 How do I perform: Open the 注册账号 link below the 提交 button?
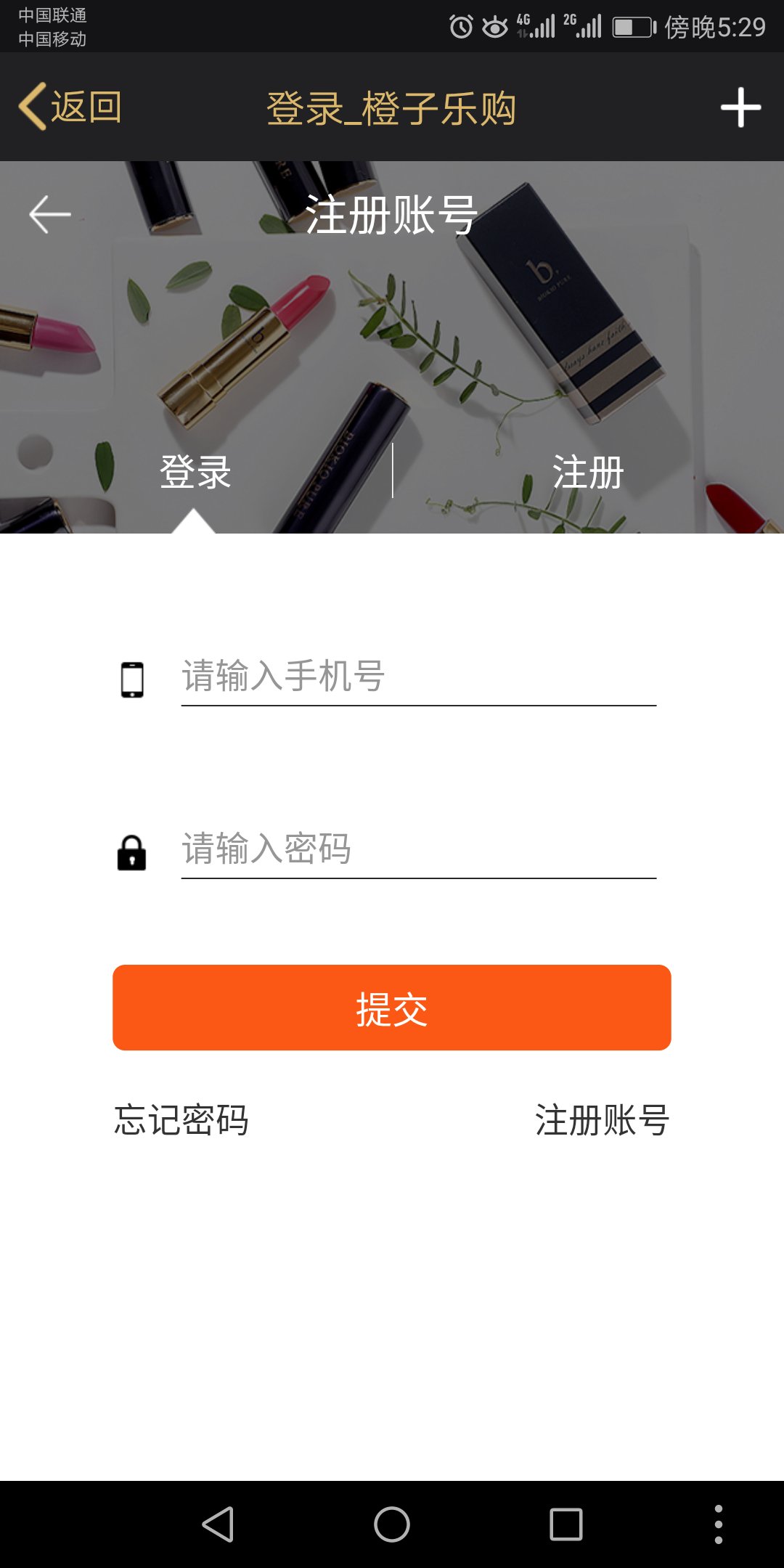(602, 1119)
